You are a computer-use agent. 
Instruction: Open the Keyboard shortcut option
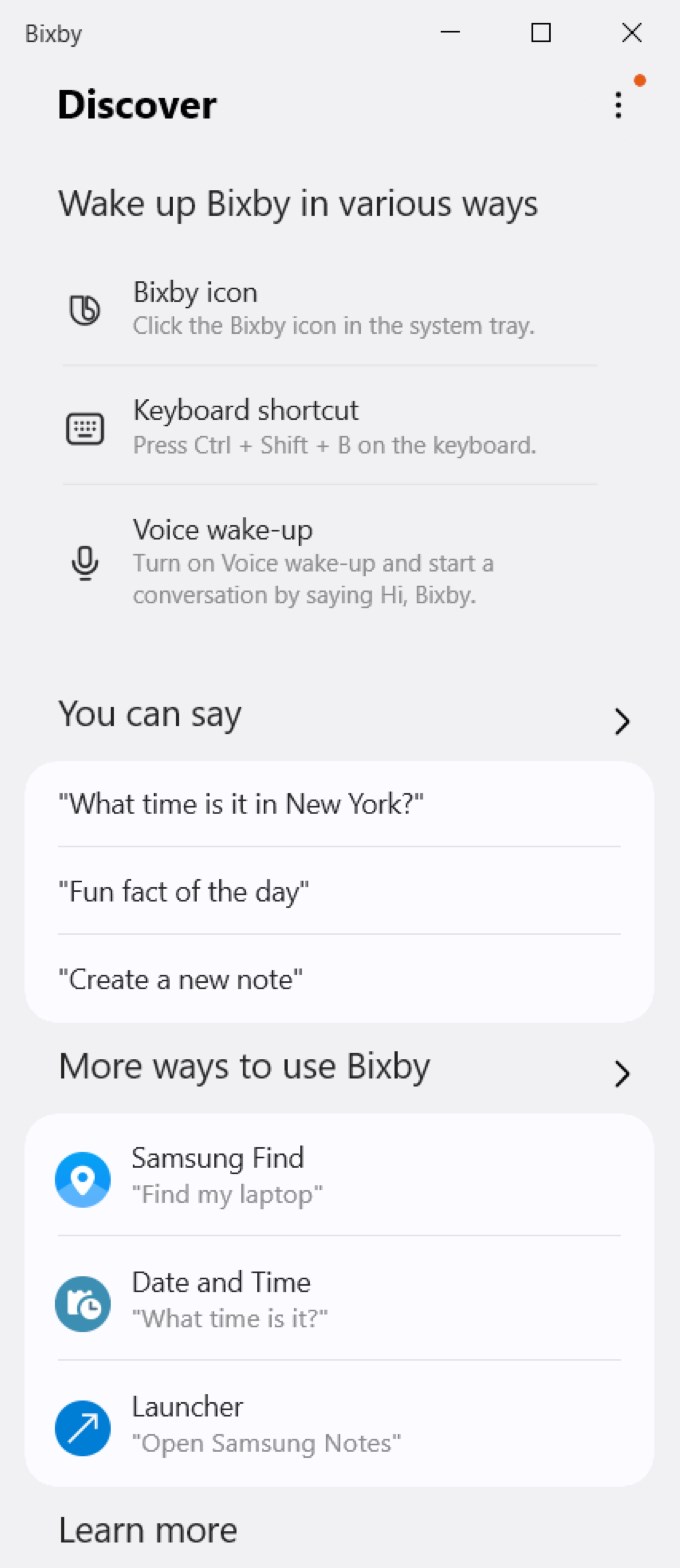(x=330, y=427)
